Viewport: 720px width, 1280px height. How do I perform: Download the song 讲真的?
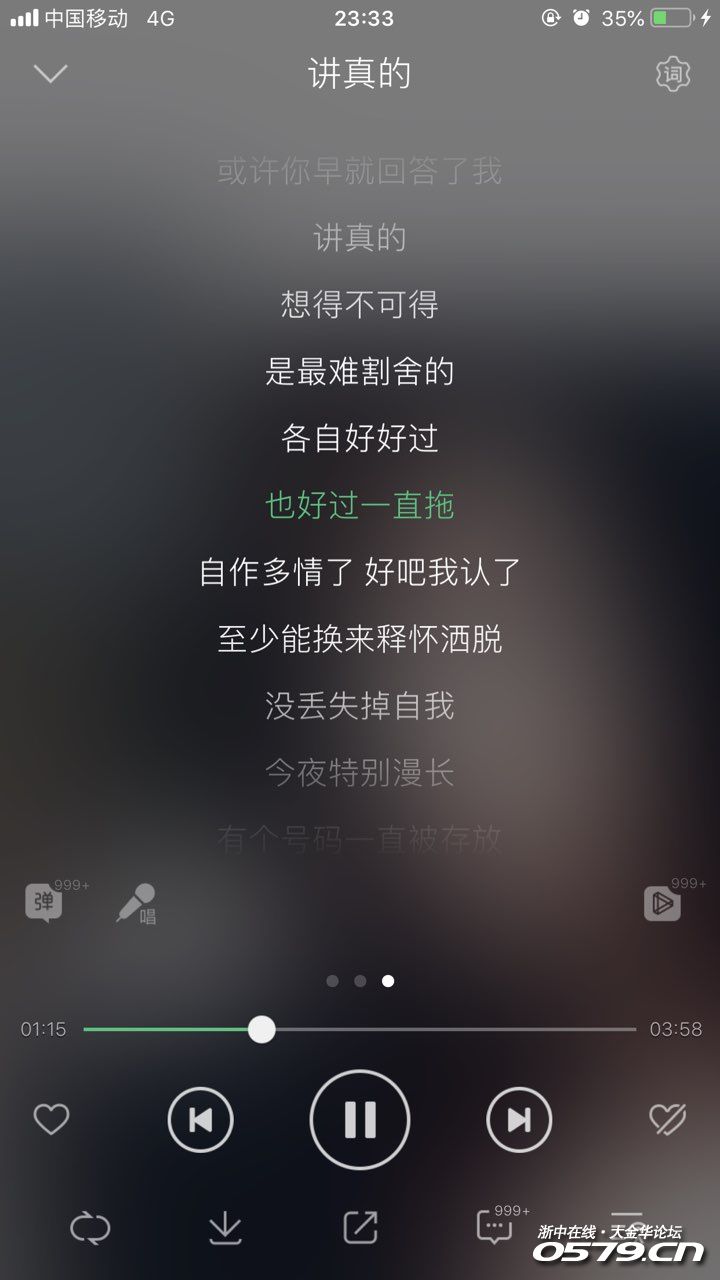(225, 1228)
